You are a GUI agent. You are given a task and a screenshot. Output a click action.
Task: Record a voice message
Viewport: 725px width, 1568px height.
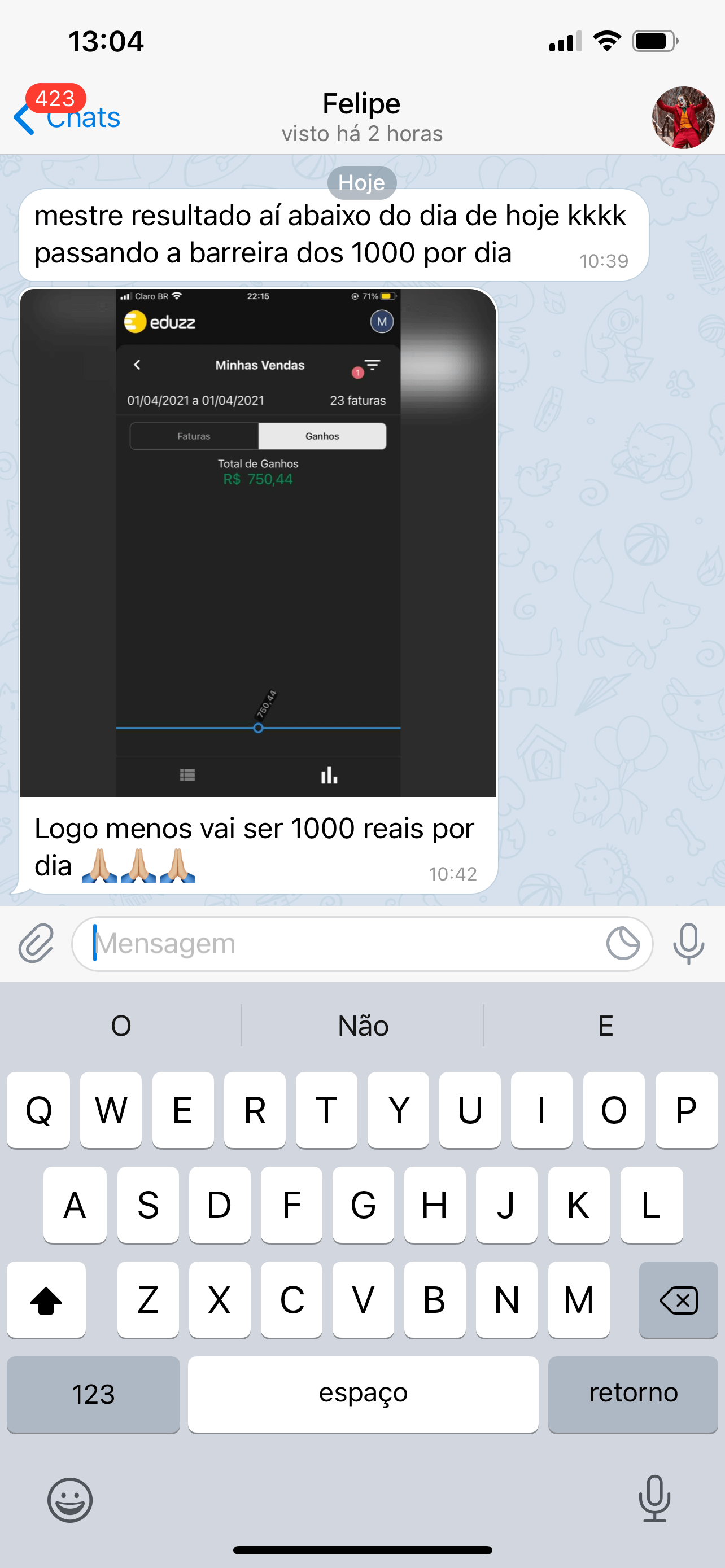click(x=688, y=944)
